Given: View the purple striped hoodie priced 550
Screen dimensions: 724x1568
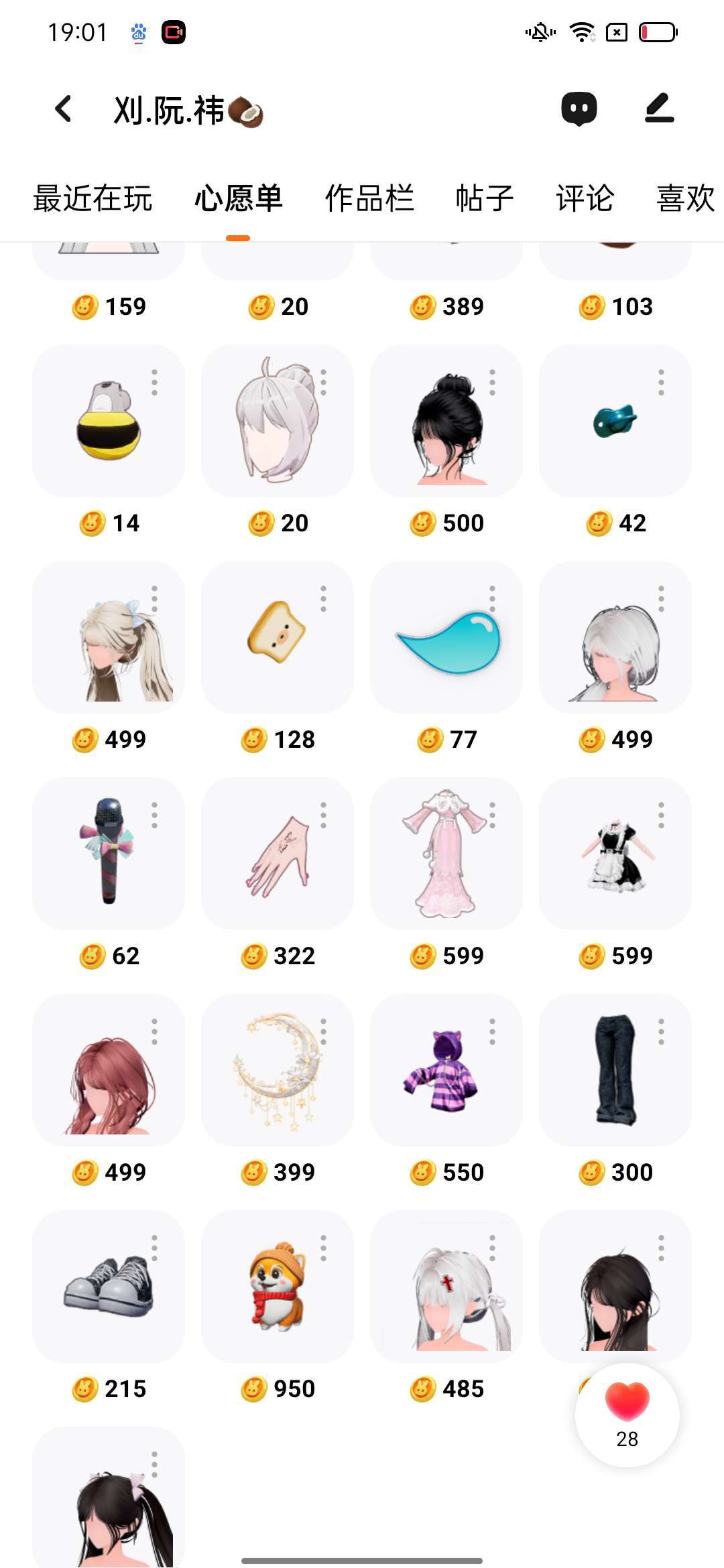Looking at the screenshot, I should (446, 1069).
